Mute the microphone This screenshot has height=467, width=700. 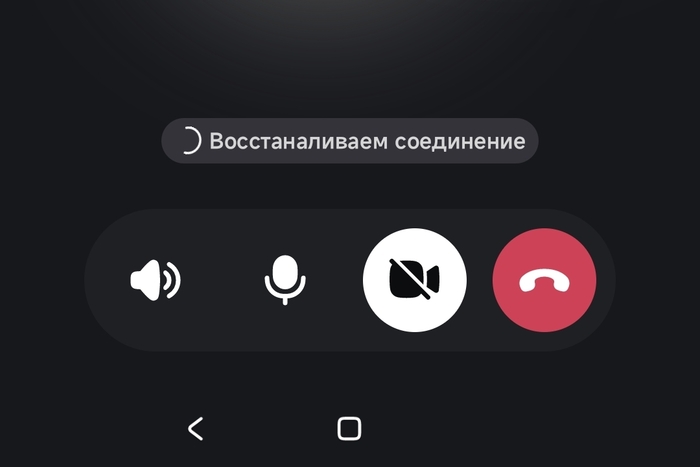click(x=285, y=279)
